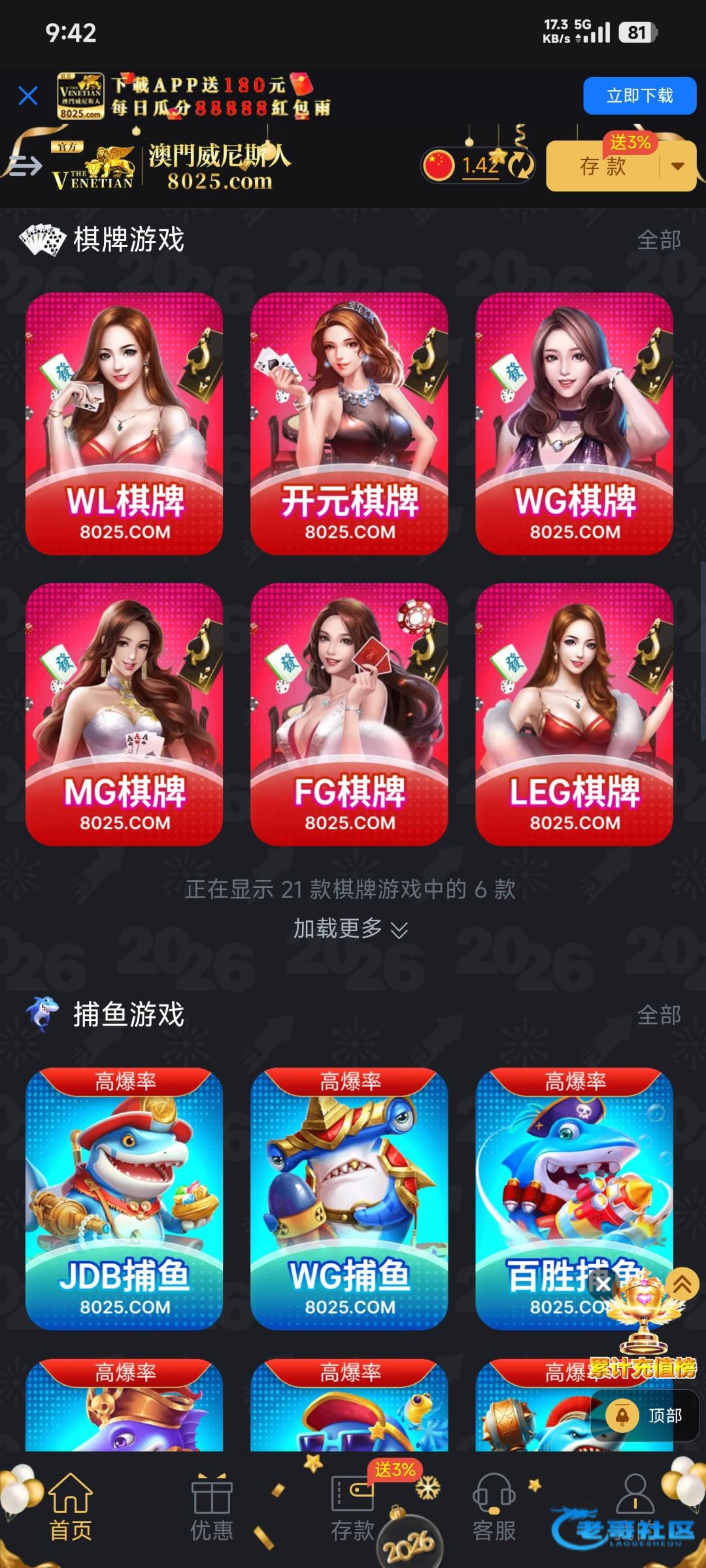
Task: Refresh the account balance
Action: [521, 165]
